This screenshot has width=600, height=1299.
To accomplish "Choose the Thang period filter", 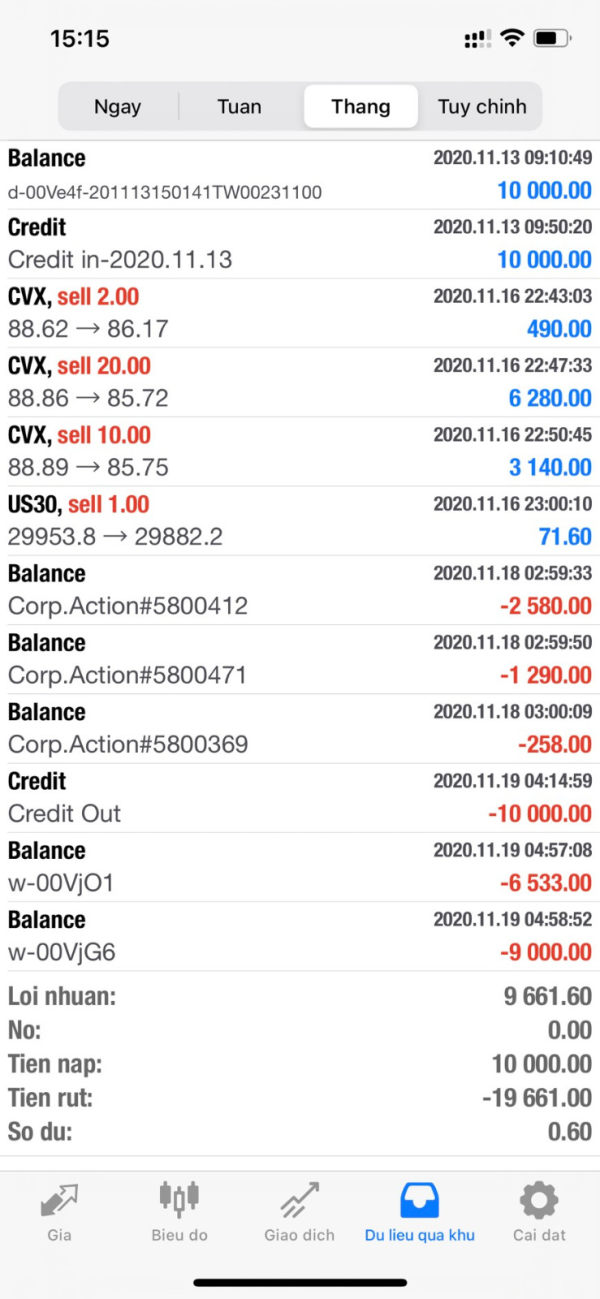I will (x=361, y=107).
